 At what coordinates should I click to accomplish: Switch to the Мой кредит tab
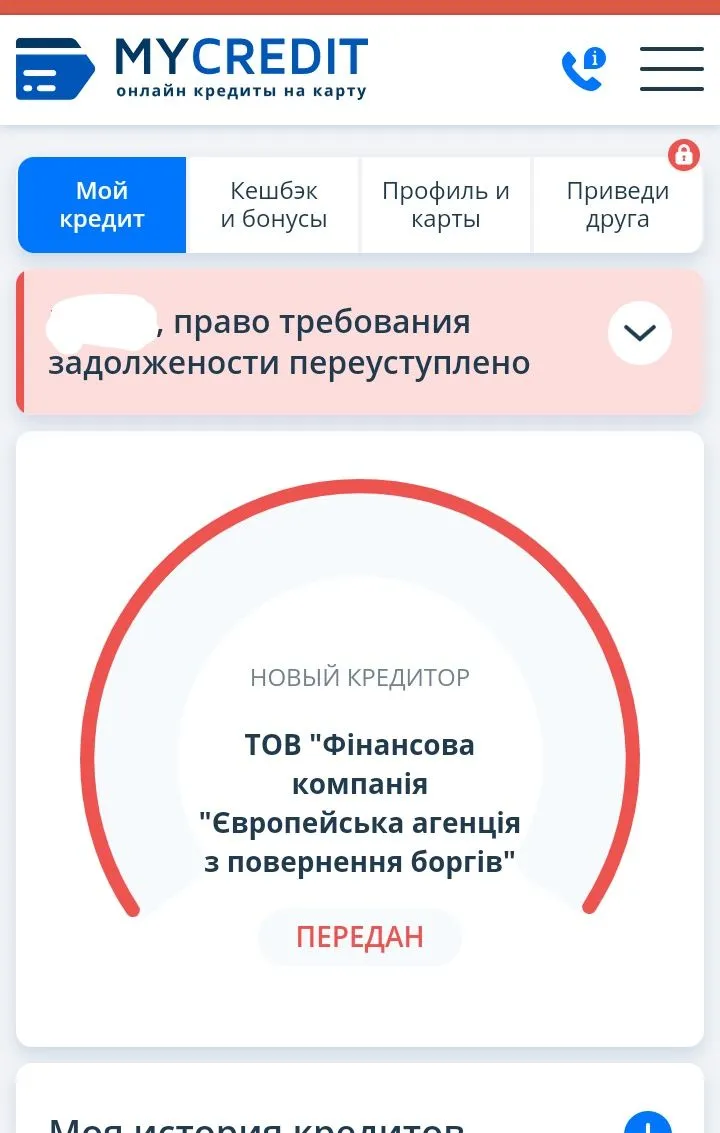tap(102, 205)
